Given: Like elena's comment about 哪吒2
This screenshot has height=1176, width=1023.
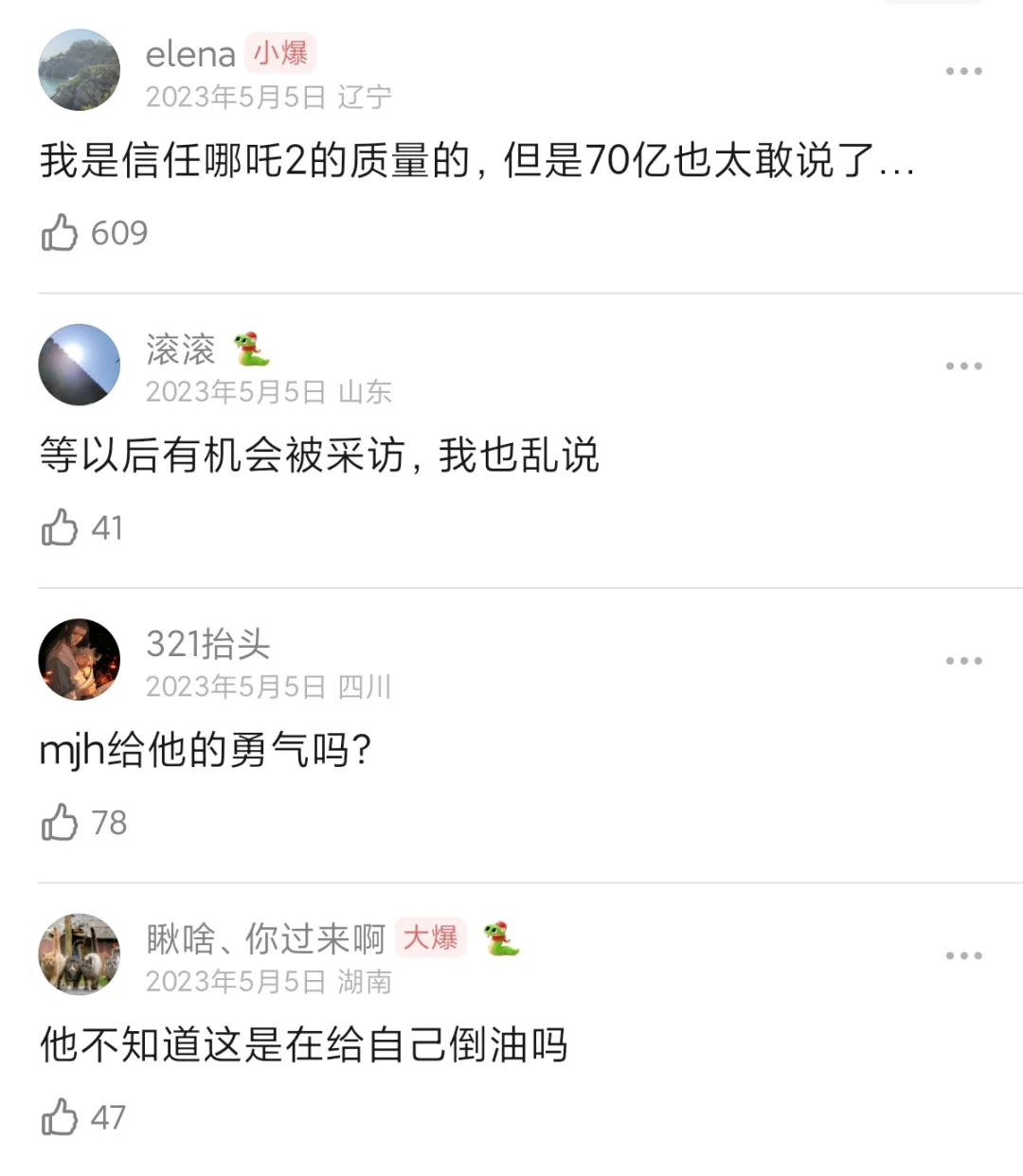Looking at the screenshot, I should coord(60,233).
